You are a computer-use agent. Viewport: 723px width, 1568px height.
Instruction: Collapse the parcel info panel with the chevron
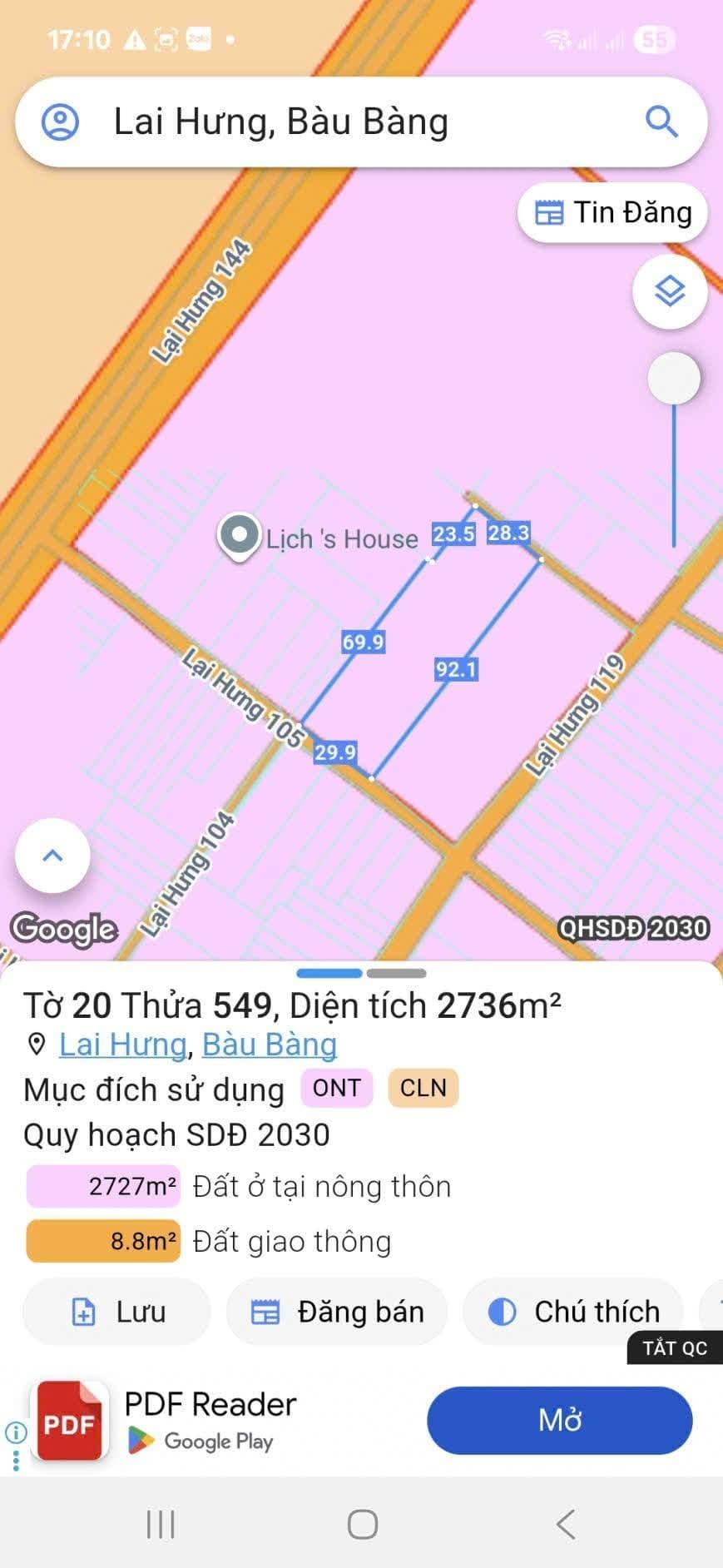click(x=52, y=856)
